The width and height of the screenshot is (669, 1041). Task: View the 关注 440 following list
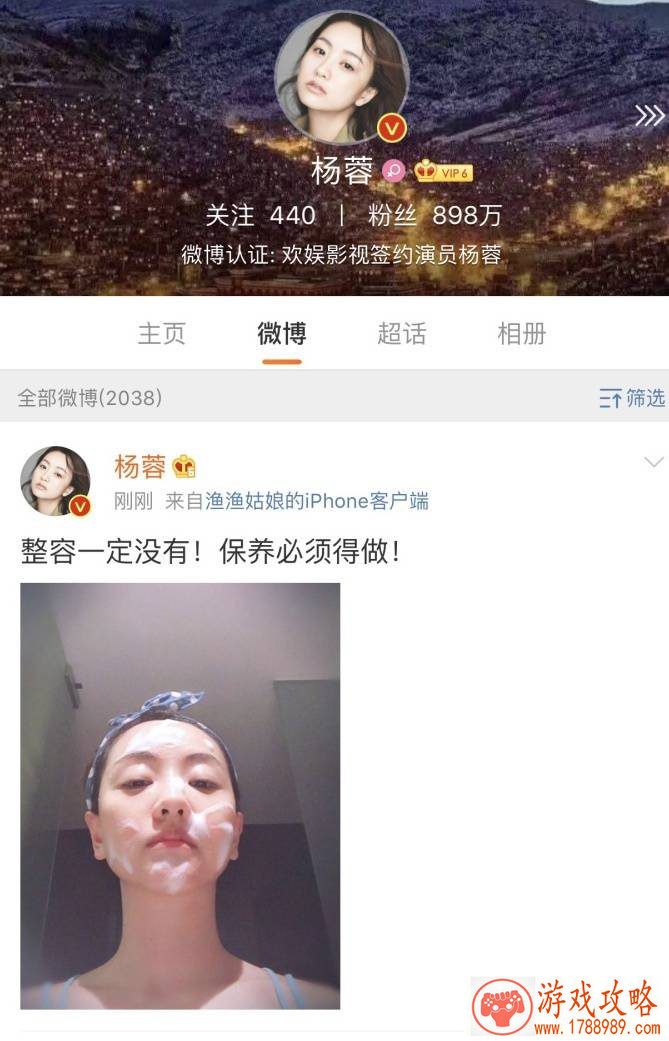pos(260,215)
